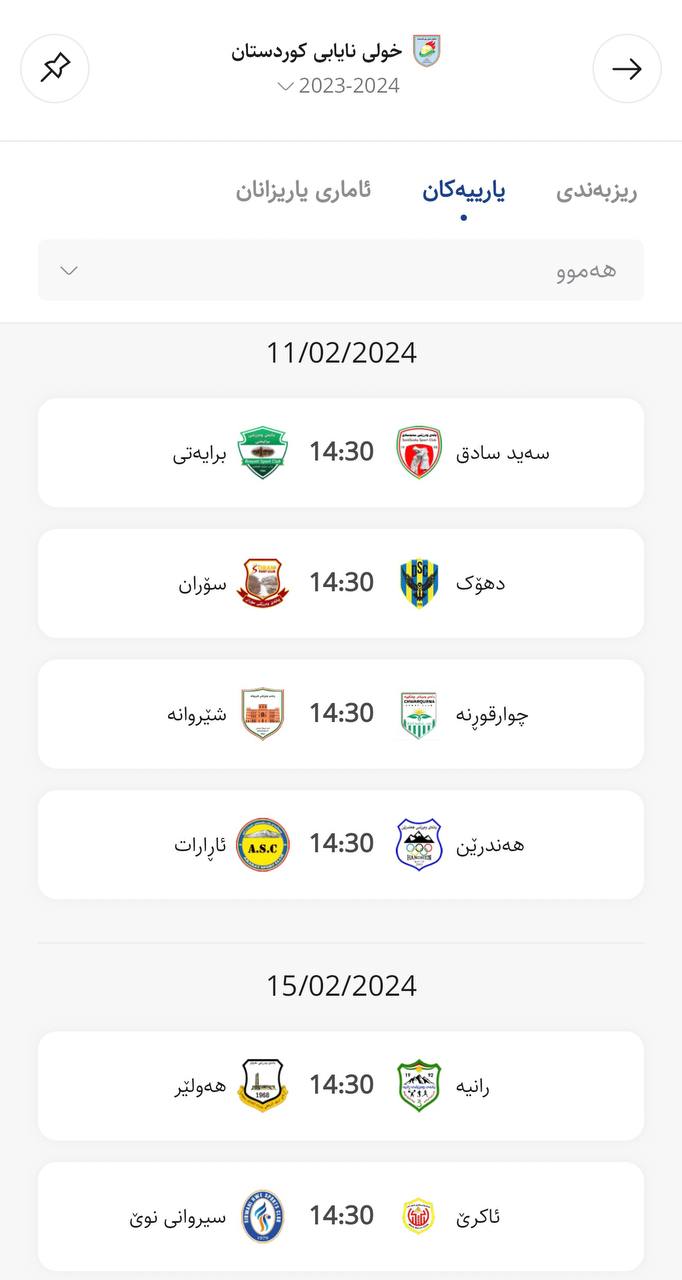View the دهۆک vs سۆران match
This screenshot has height=1280, width=682.
tap(341, 583)
